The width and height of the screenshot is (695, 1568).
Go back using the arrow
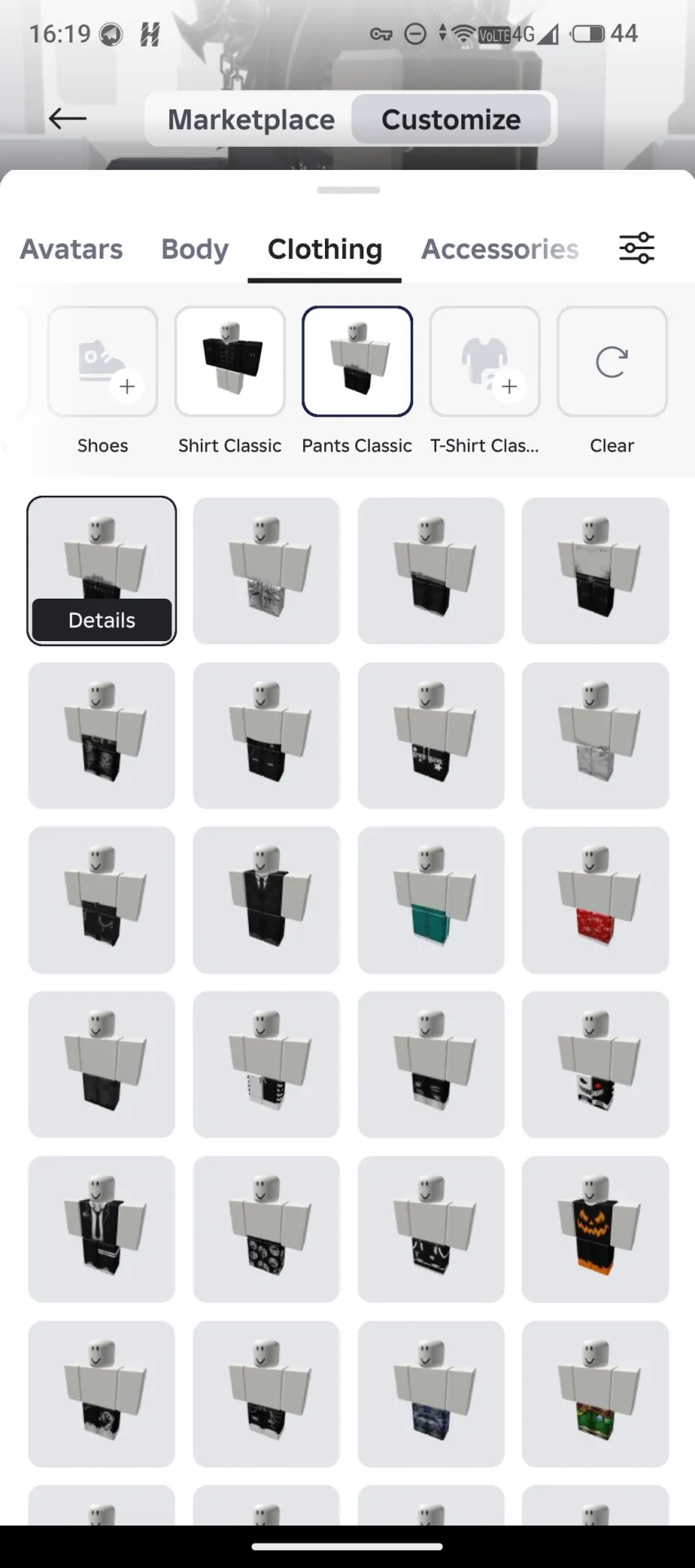(x=67, y=119)
